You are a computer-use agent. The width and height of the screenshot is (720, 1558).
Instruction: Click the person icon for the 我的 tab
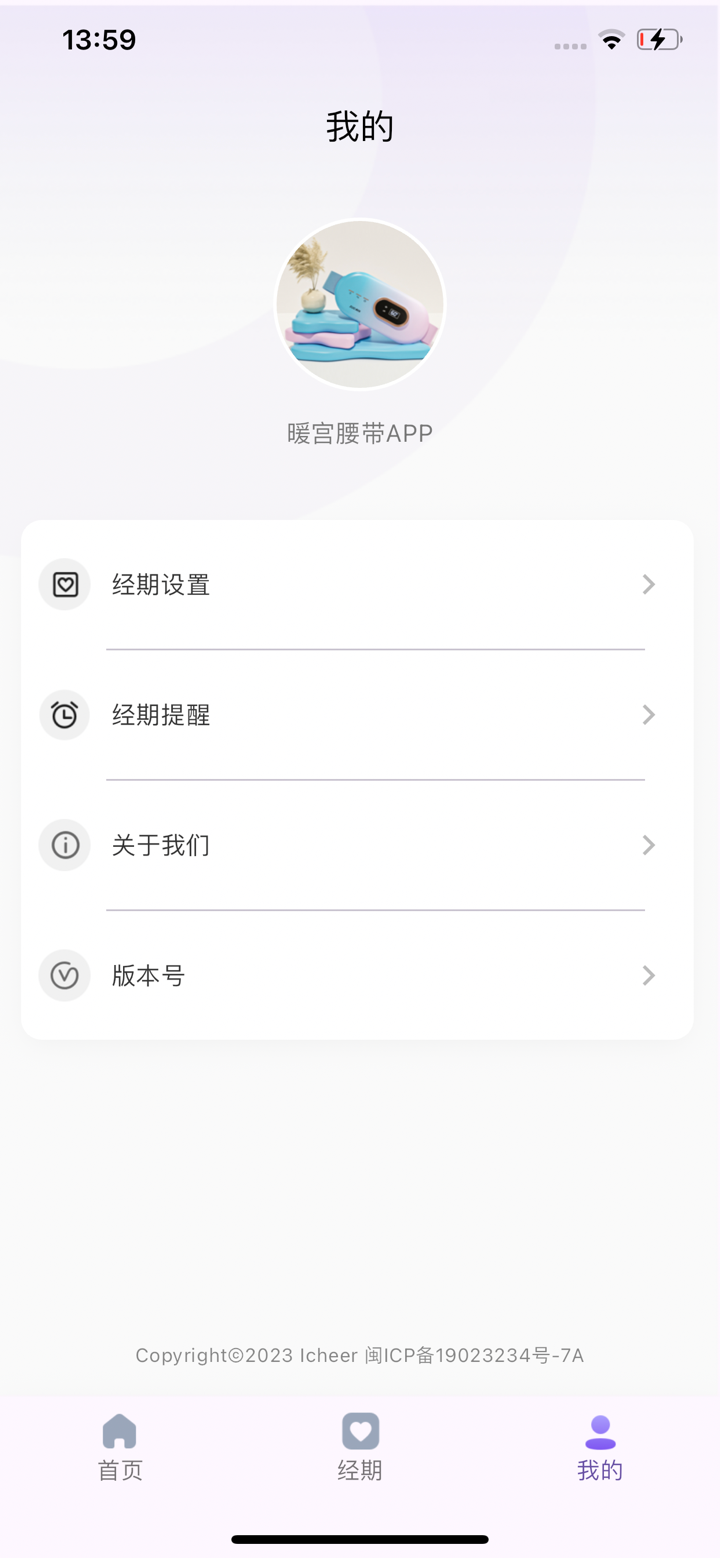(599, 1432)
